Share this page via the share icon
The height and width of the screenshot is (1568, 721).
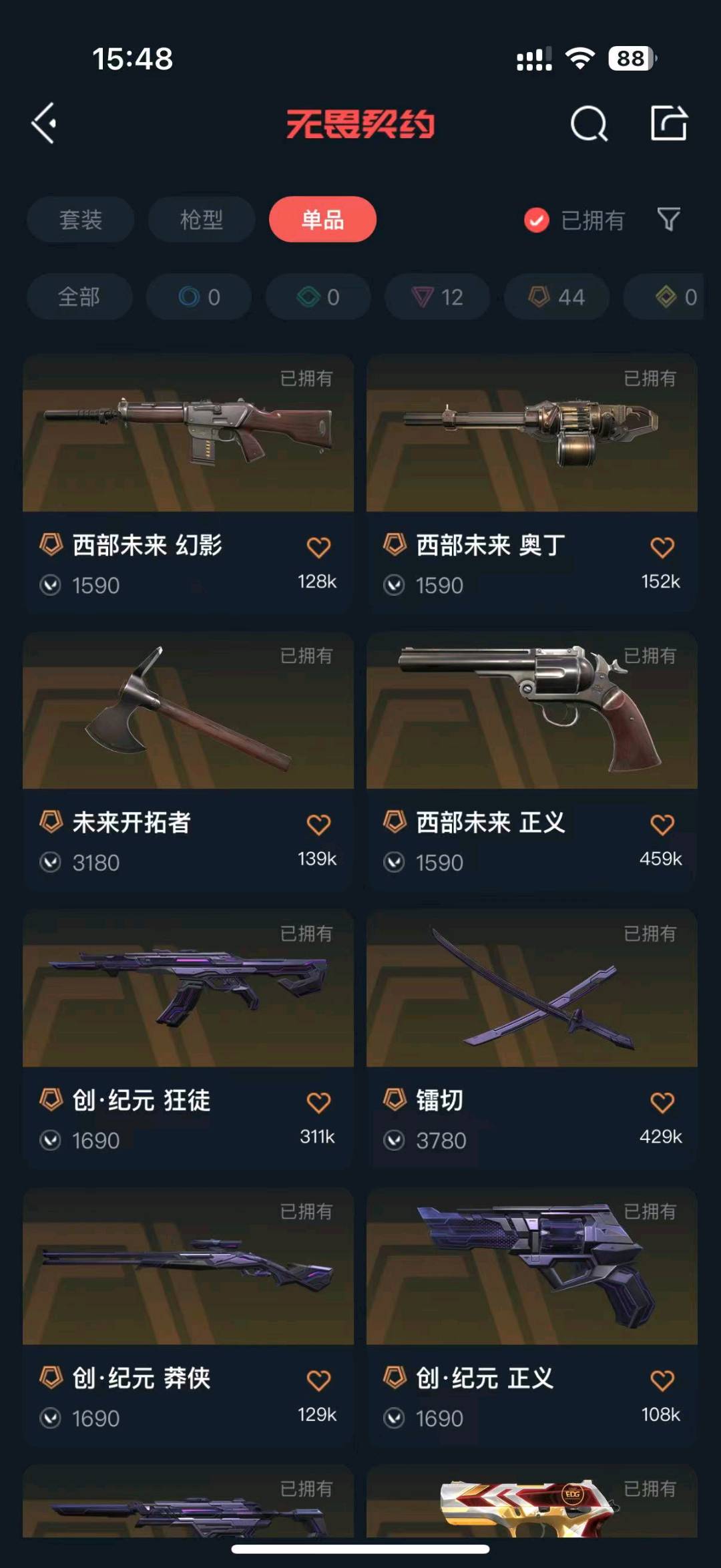pos(669,124)
